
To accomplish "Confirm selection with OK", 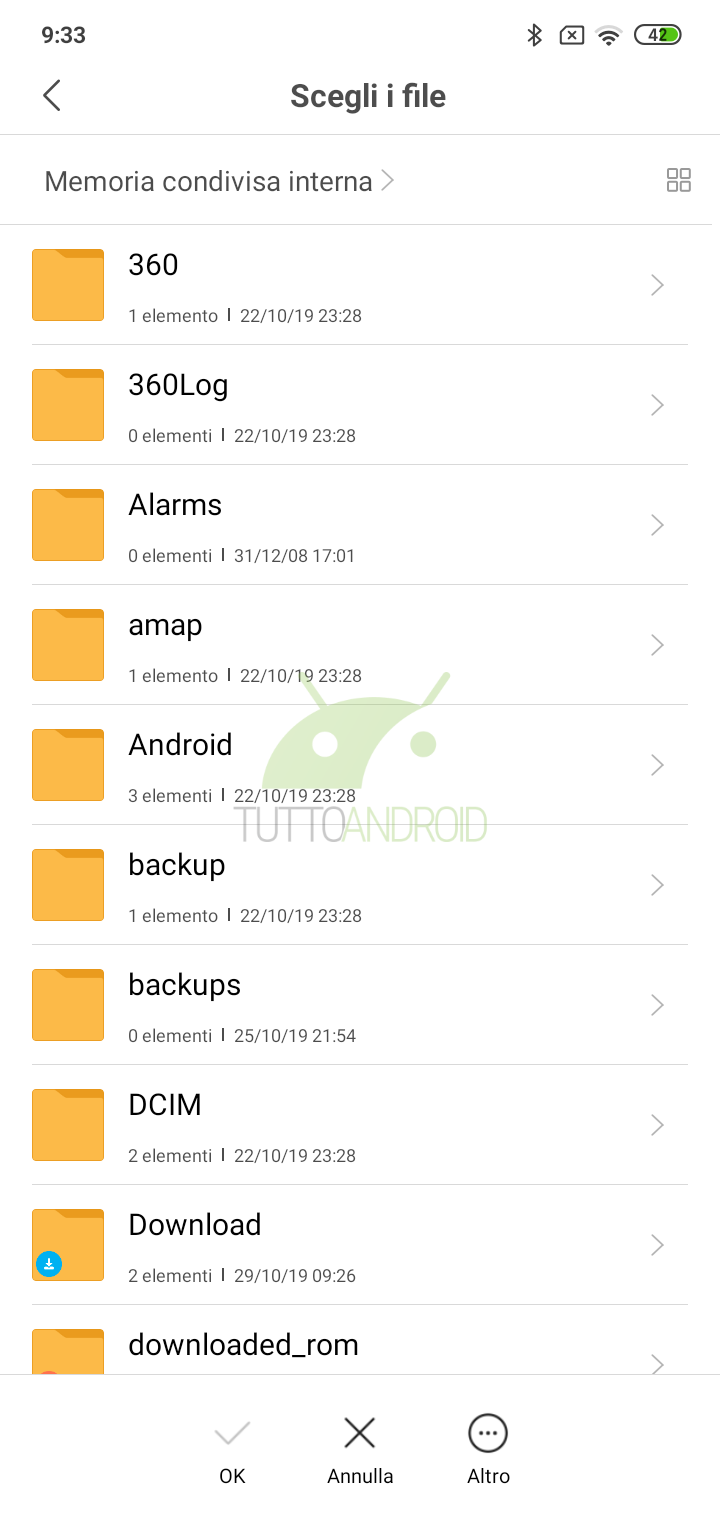I will click(x=232, y=1450).
